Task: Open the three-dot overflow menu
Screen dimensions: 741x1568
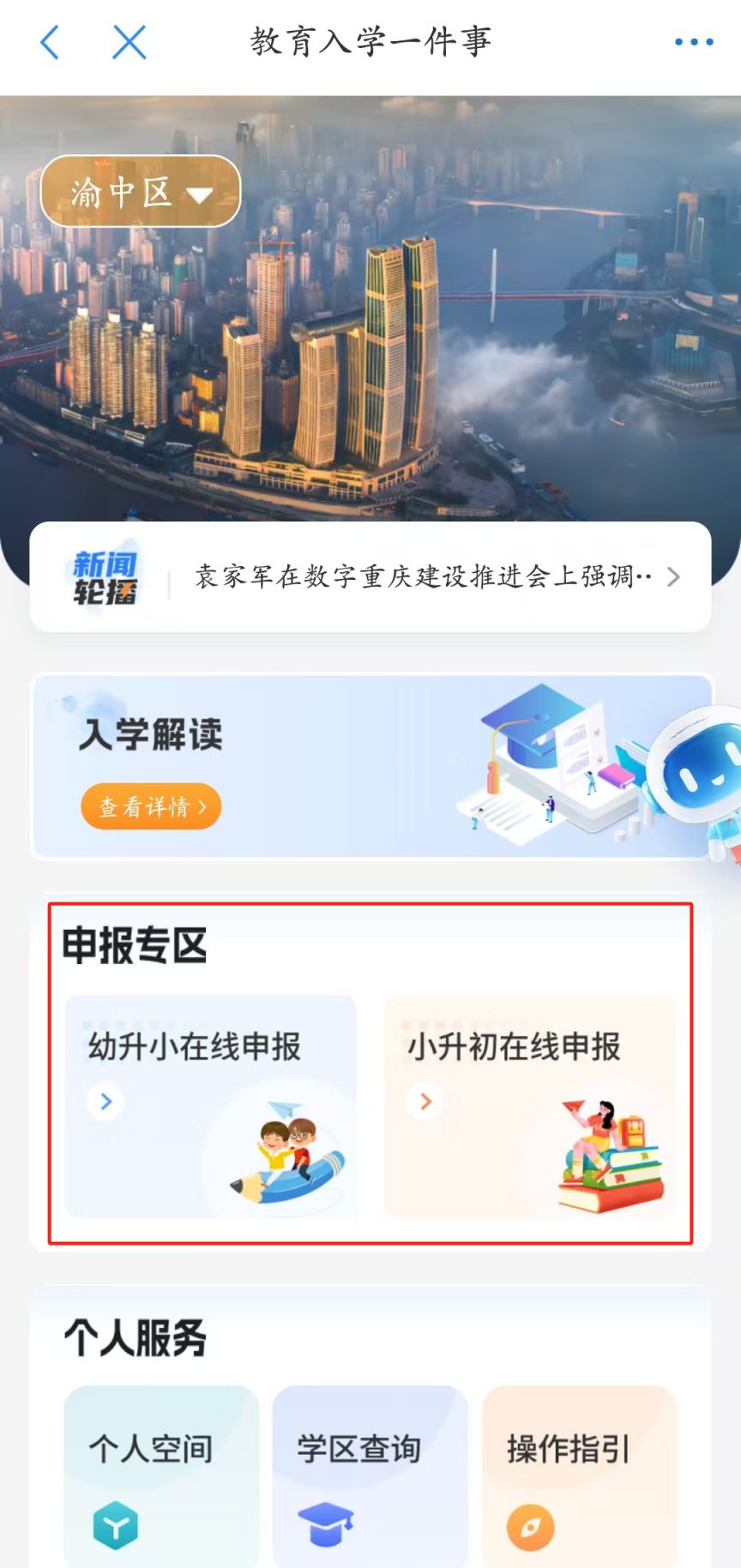Action: coord(693,42)
